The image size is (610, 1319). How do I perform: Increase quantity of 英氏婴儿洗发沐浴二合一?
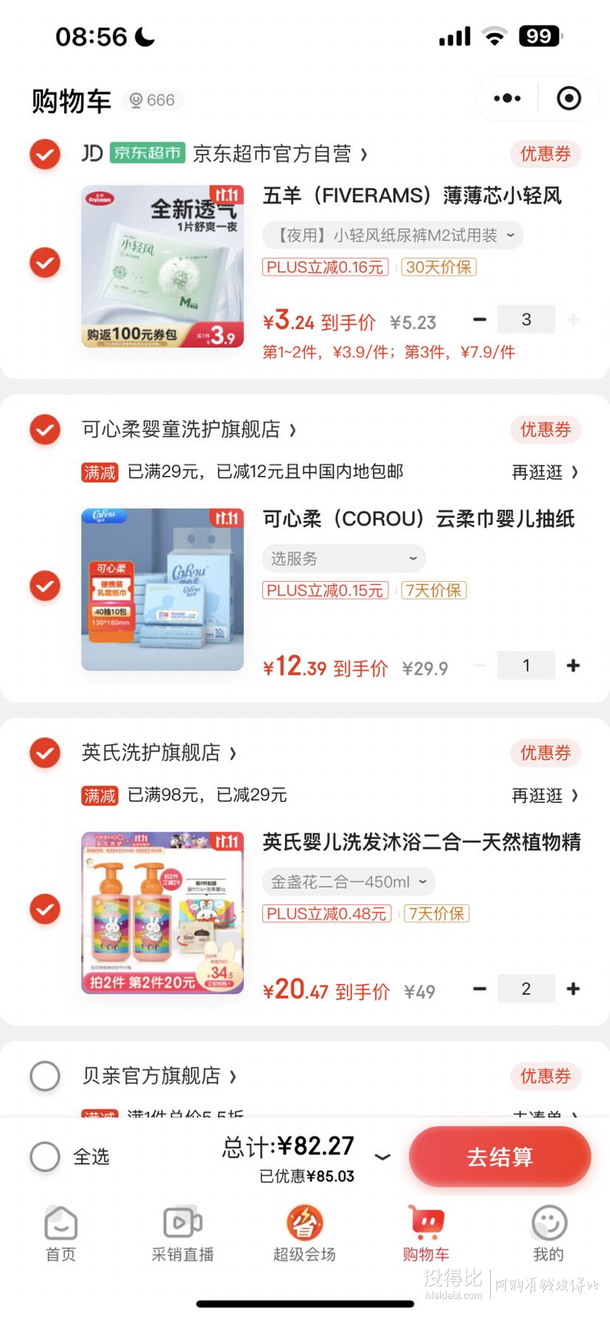(573, 989)
